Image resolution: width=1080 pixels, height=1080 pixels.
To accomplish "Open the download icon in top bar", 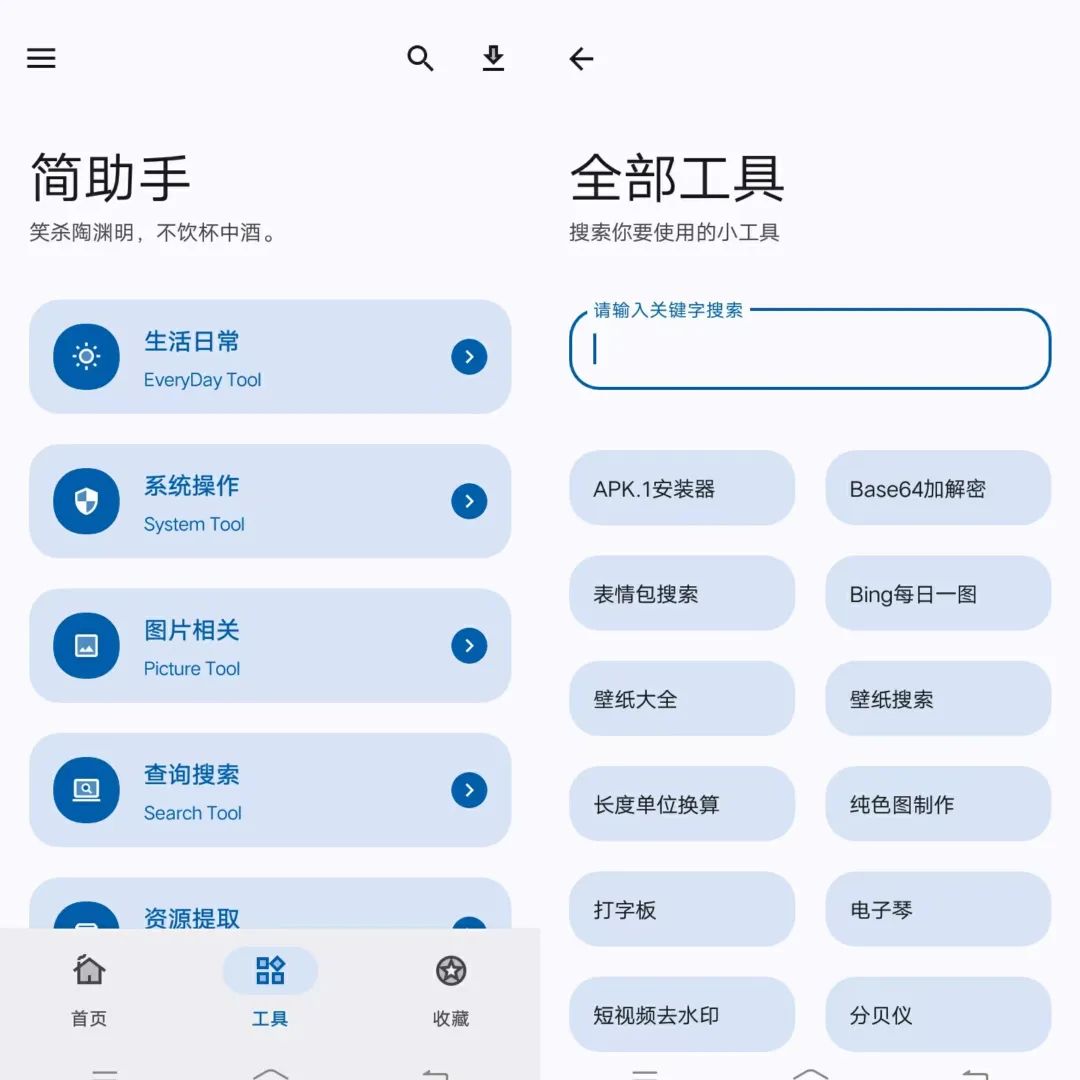I will click(x=493, y=58).
